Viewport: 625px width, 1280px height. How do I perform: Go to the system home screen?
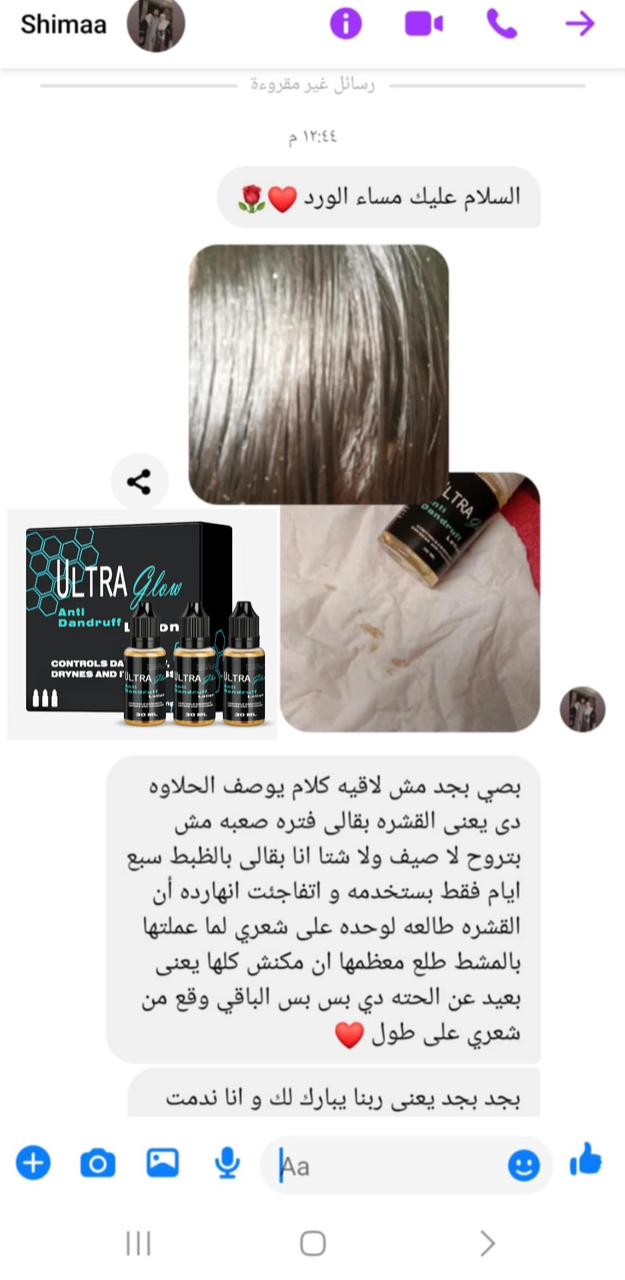click(x=313, y=1243)
